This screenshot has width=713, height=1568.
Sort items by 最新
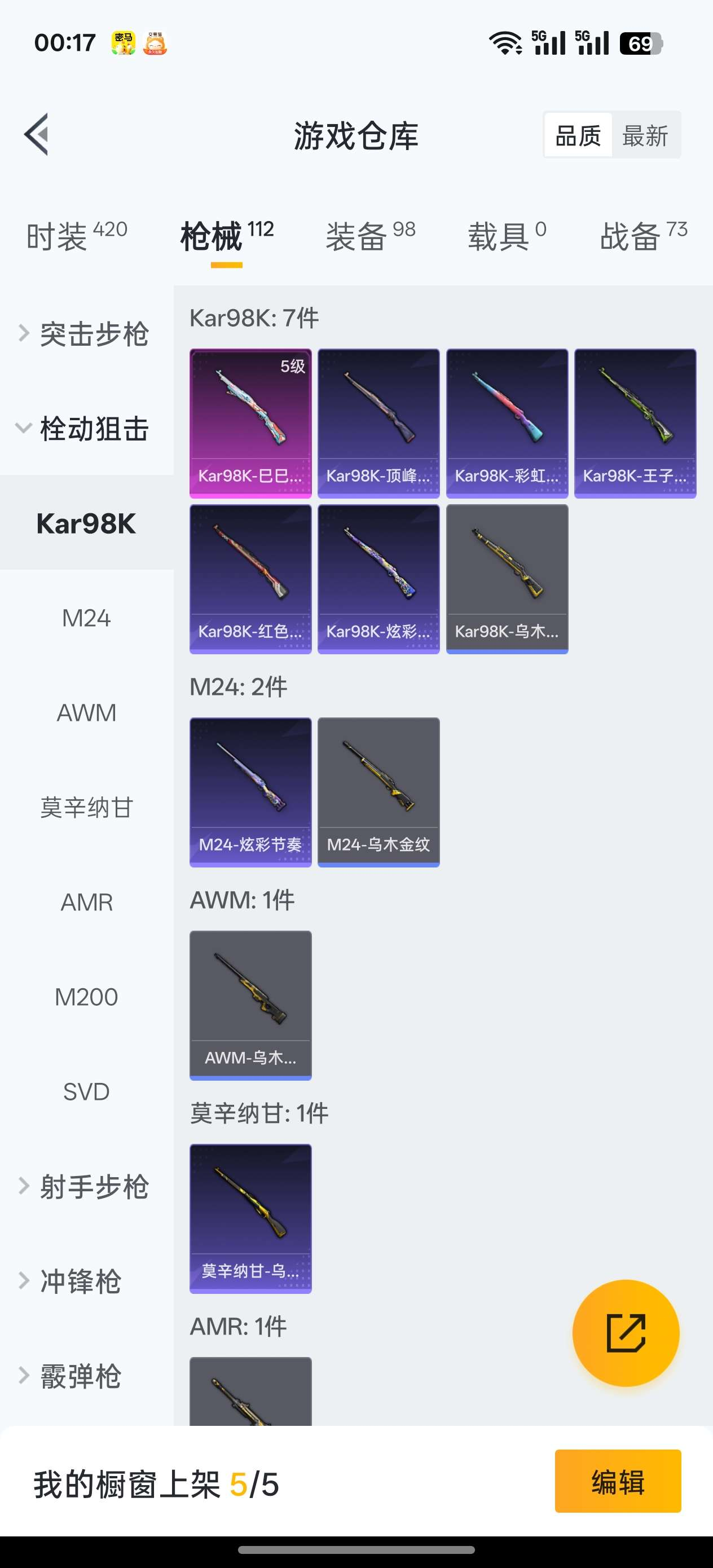point(645,135)
